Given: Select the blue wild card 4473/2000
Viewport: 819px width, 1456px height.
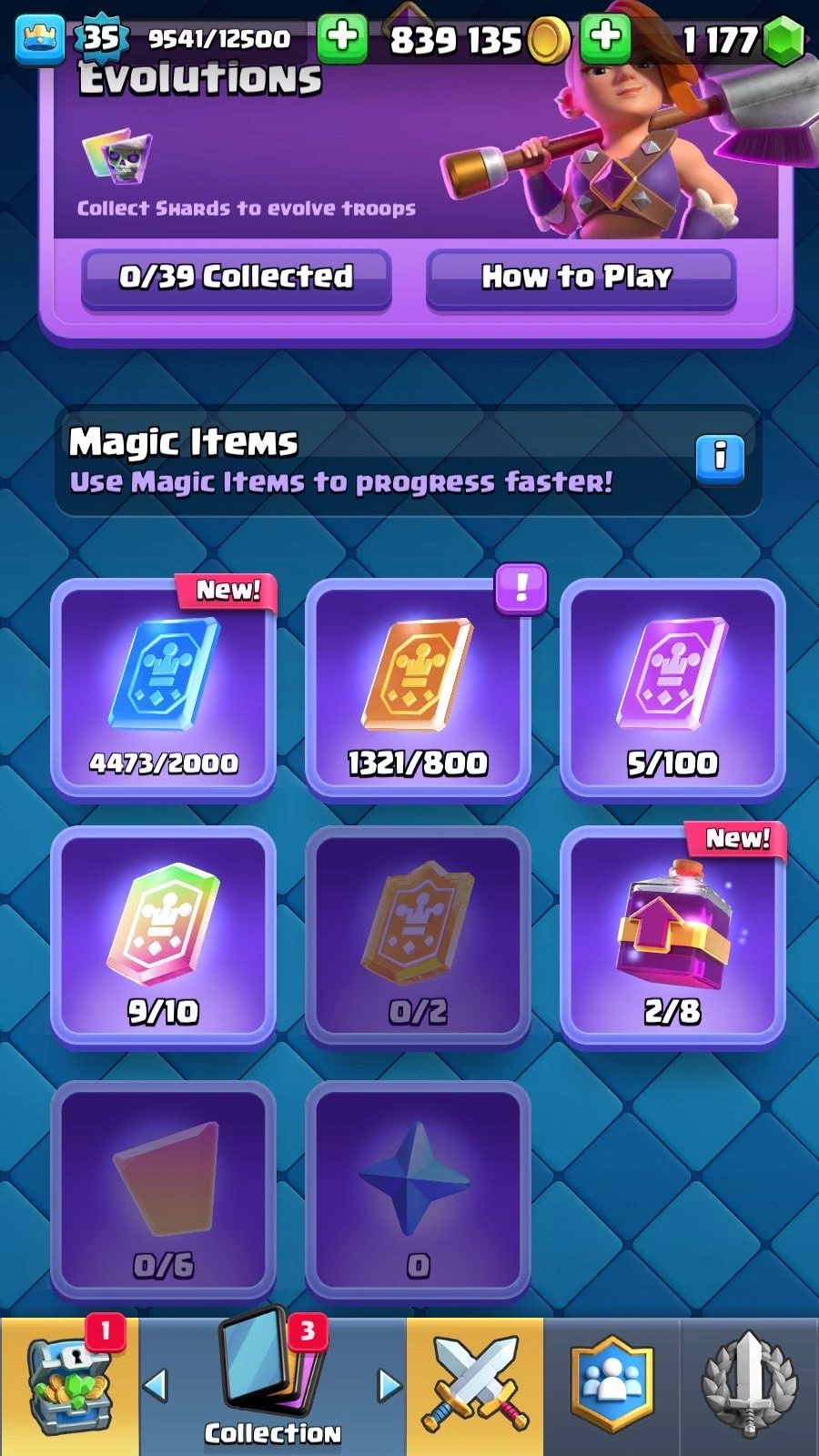Looking at the screenshot, I should (x=164, y=689).
